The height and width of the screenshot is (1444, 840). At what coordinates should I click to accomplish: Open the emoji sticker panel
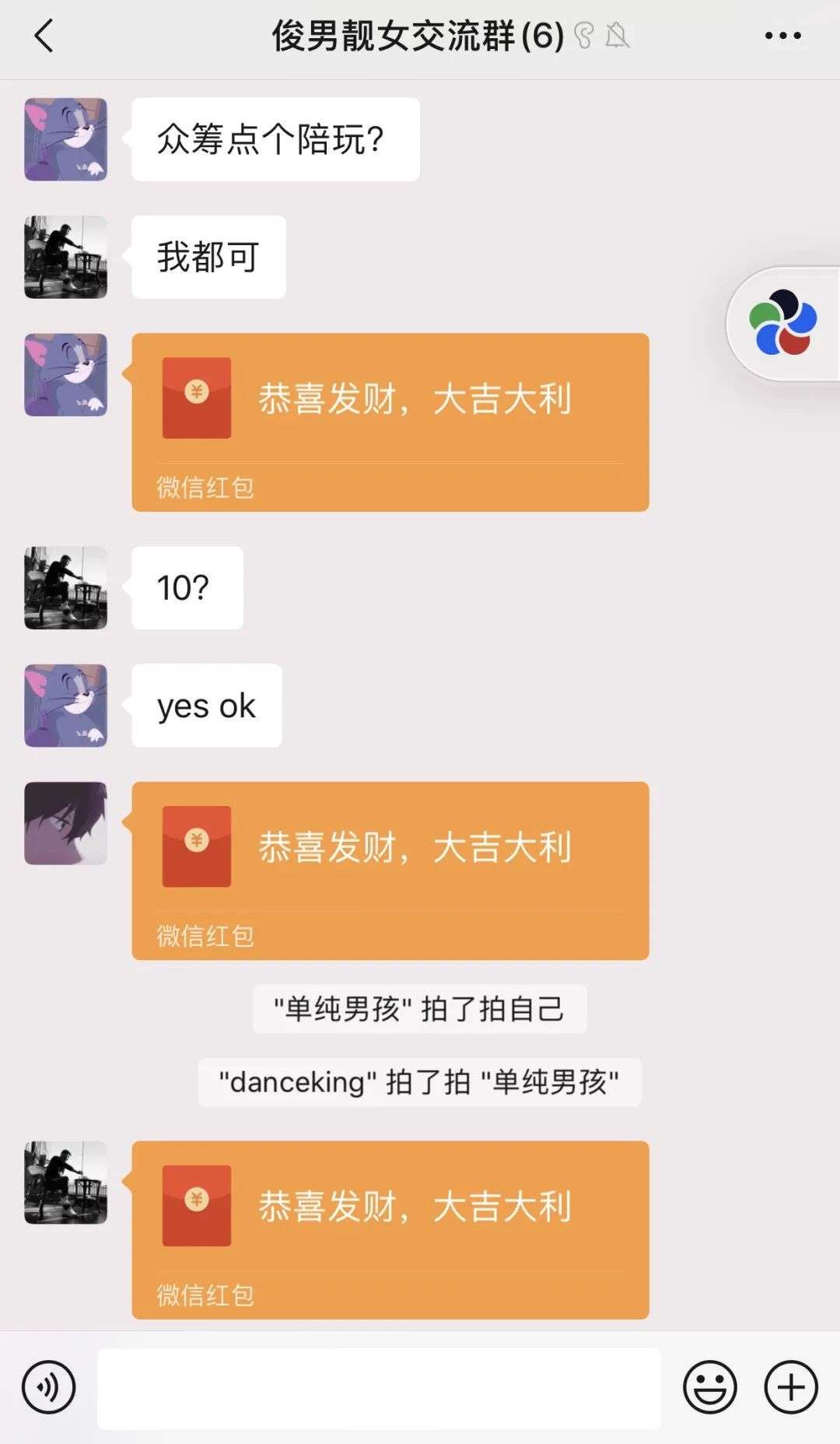(709, 1387)
